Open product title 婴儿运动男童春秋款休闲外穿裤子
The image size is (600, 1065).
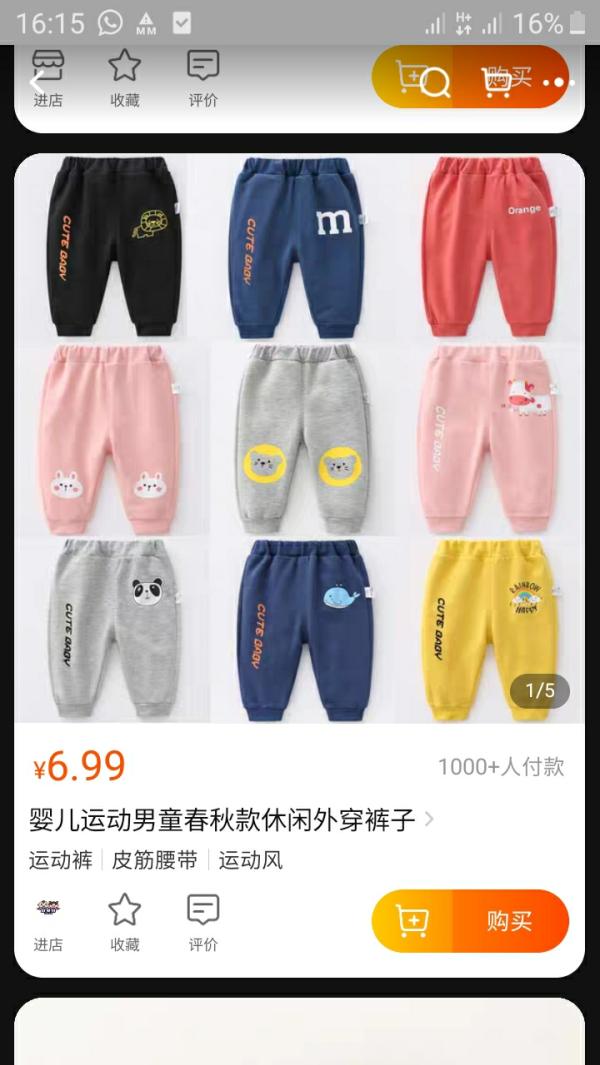point(222,820)
